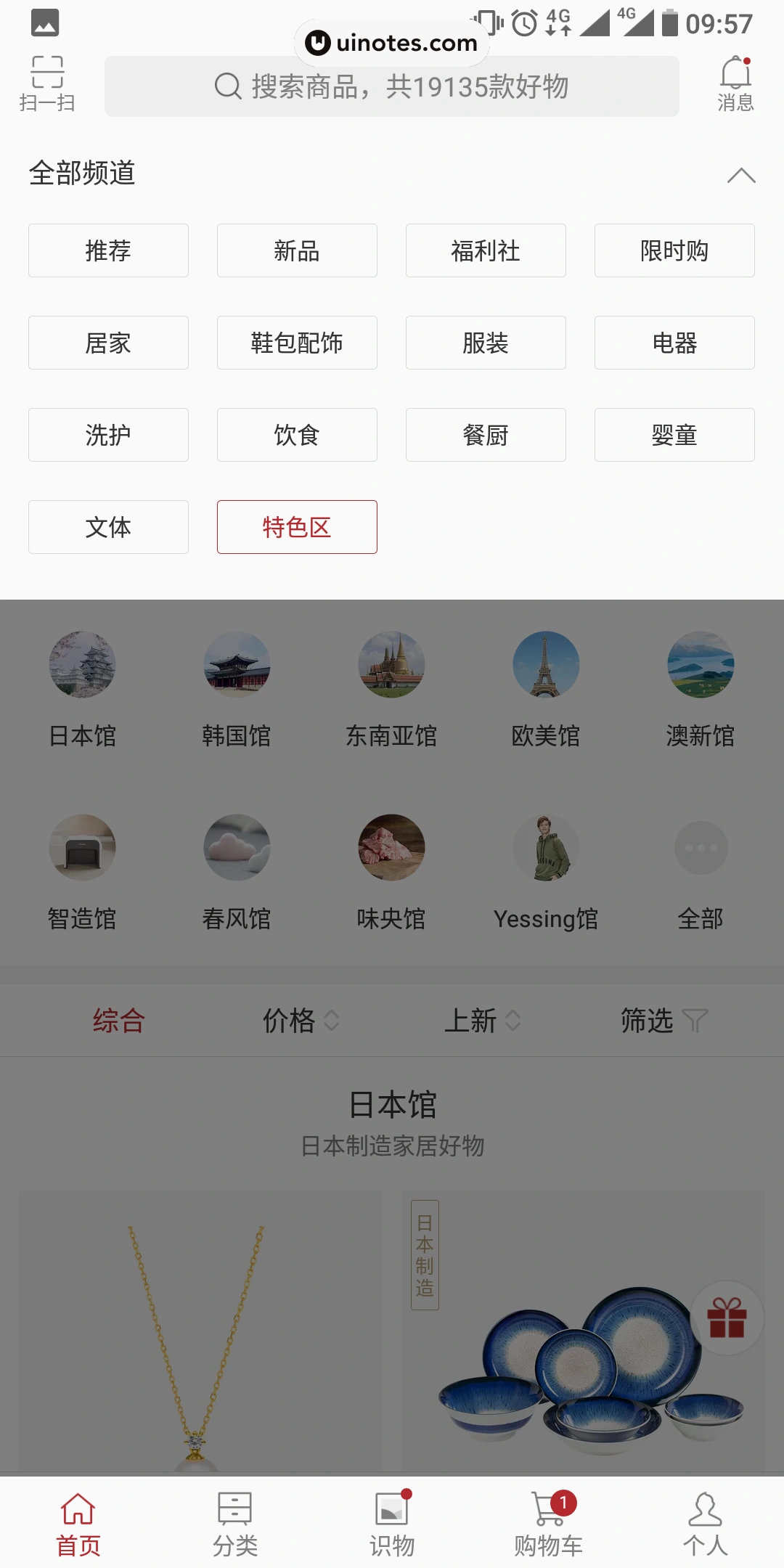784x1568 pixels.
Task: Open the 限时购 channel
Action: tap(674, 250)
